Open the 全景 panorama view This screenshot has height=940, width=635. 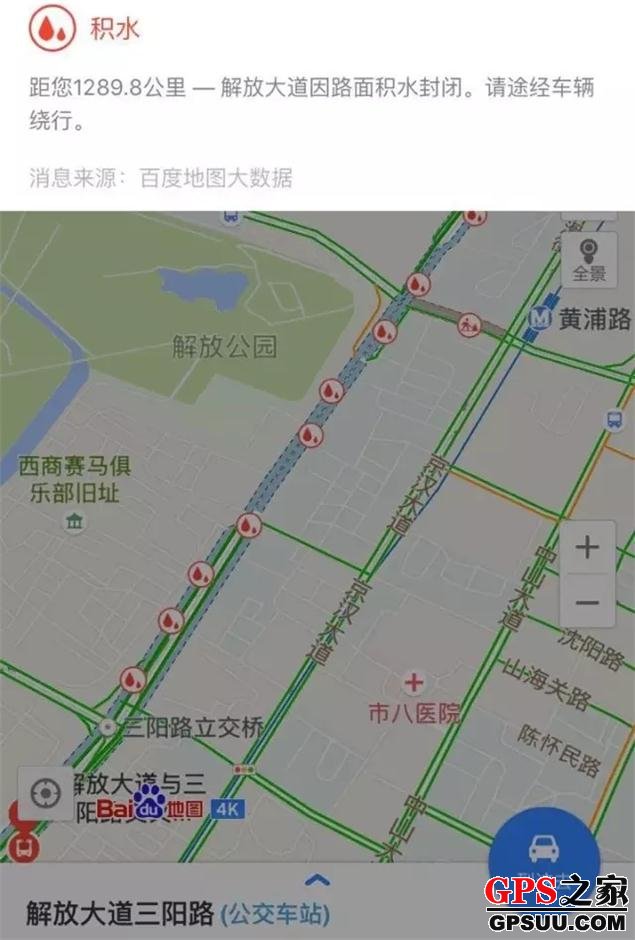pyautogui.click(x=588, y=259)
